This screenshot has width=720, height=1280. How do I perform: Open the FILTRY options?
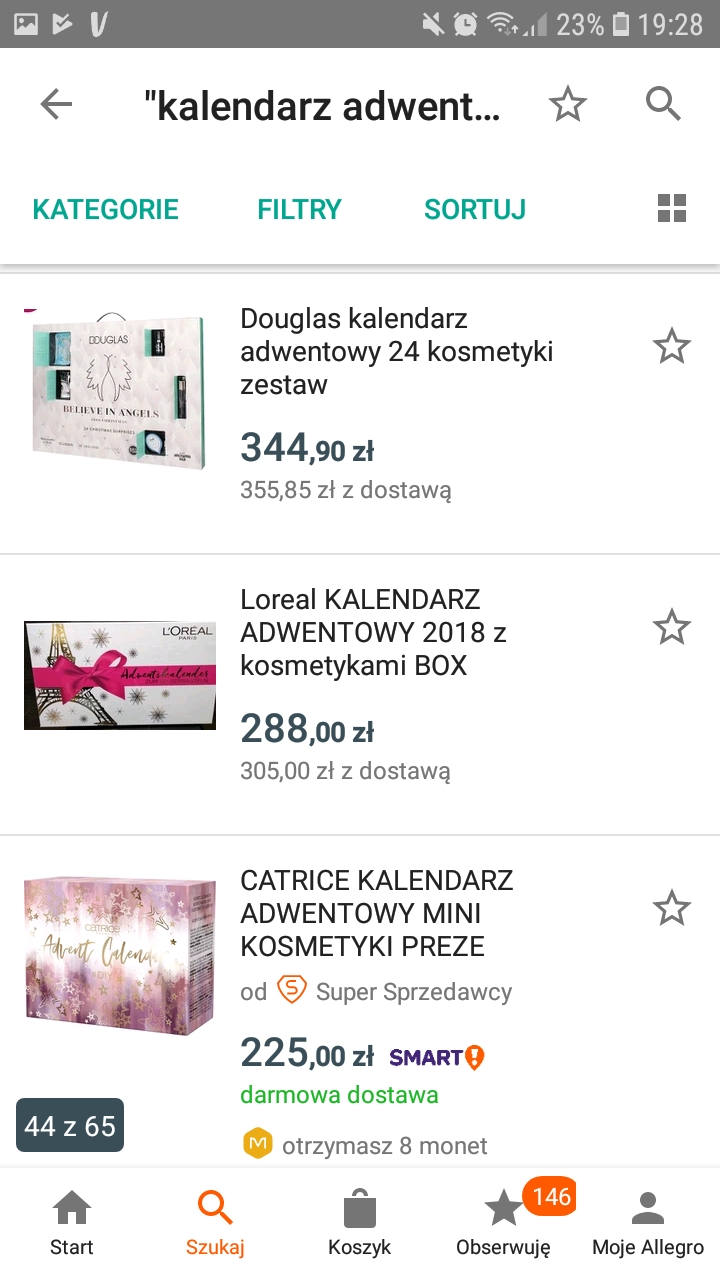(x=299, y=209)
